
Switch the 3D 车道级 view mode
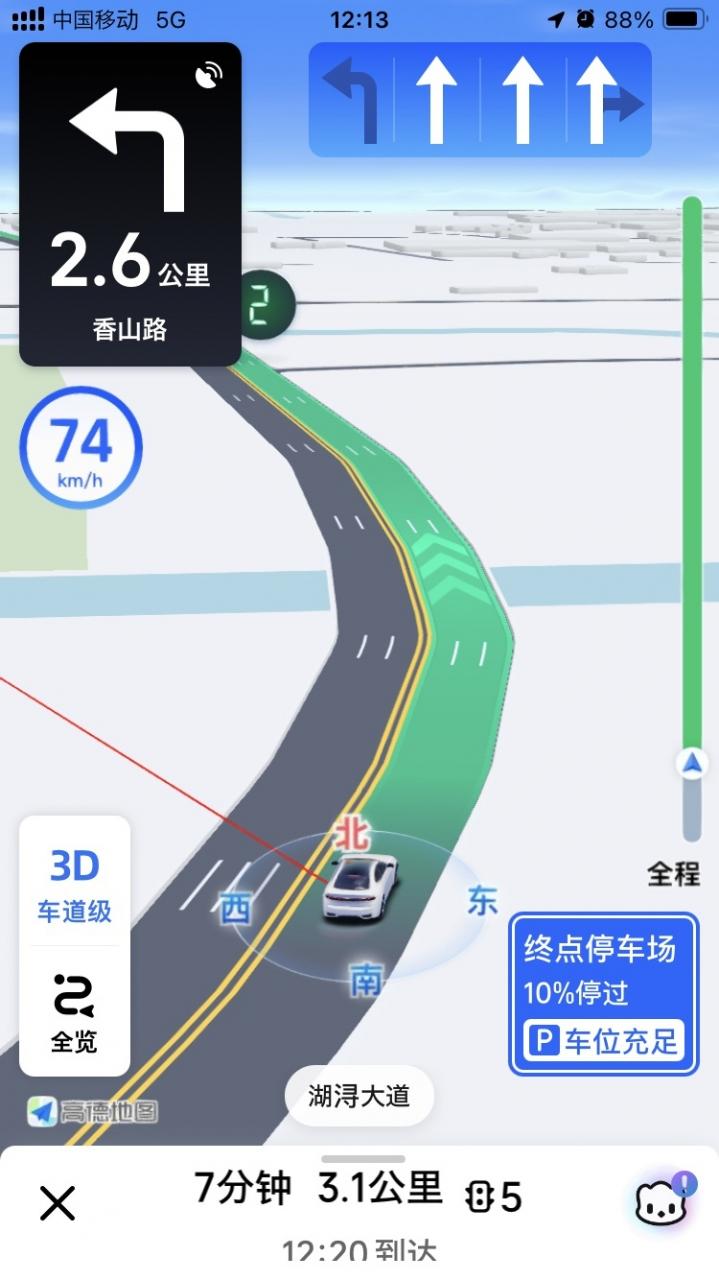point(75,884)
